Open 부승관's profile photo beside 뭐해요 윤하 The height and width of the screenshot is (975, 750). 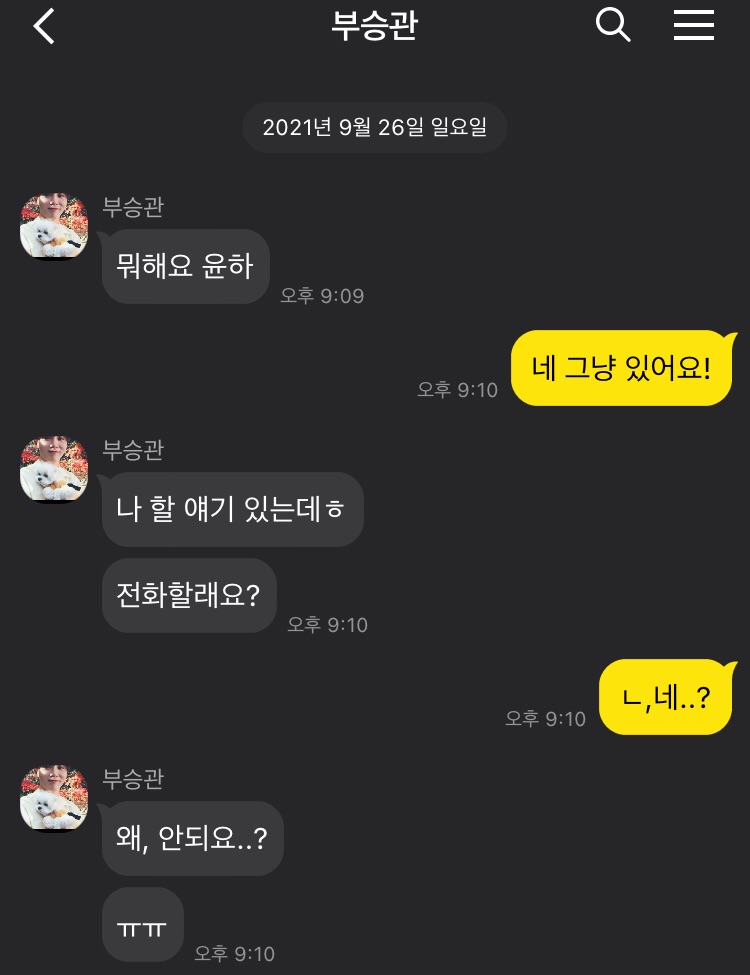55,226
